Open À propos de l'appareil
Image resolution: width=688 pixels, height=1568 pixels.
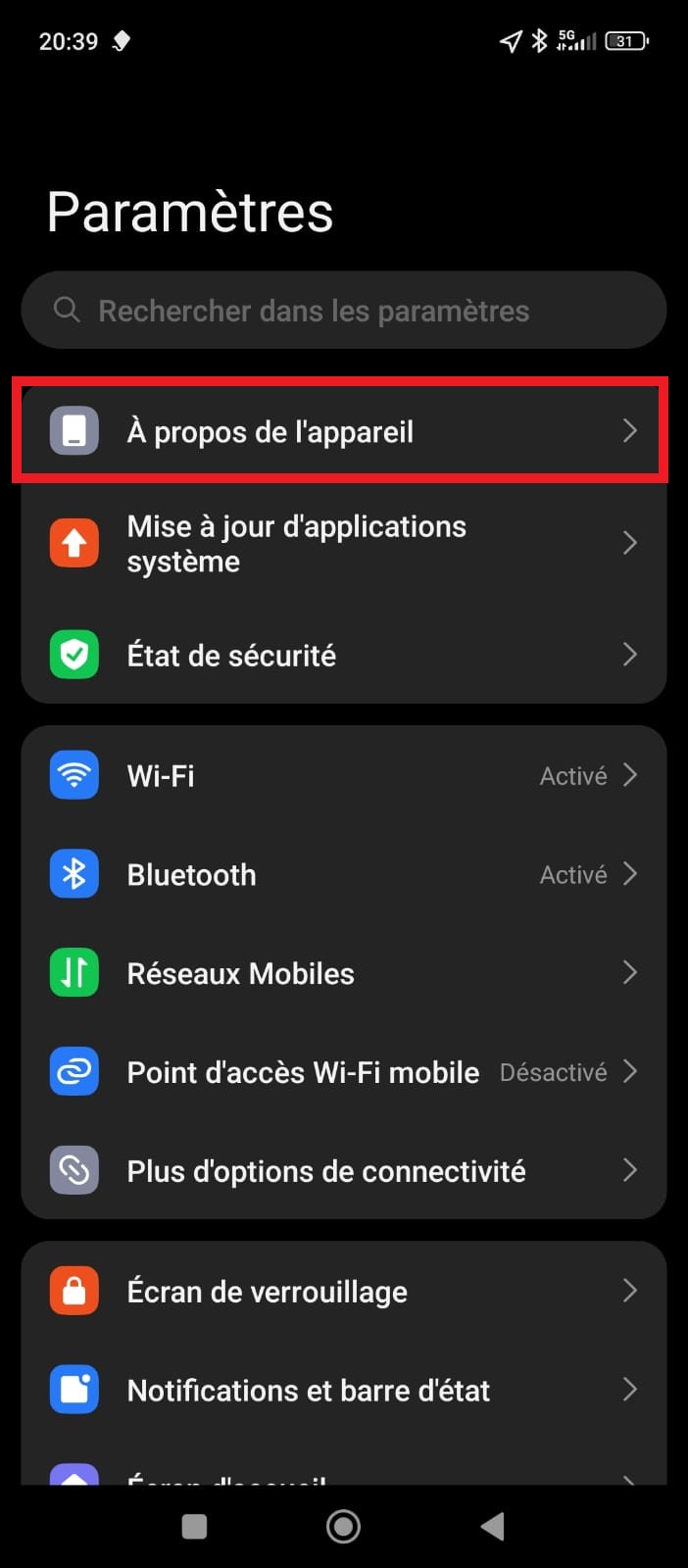[343, 431]
